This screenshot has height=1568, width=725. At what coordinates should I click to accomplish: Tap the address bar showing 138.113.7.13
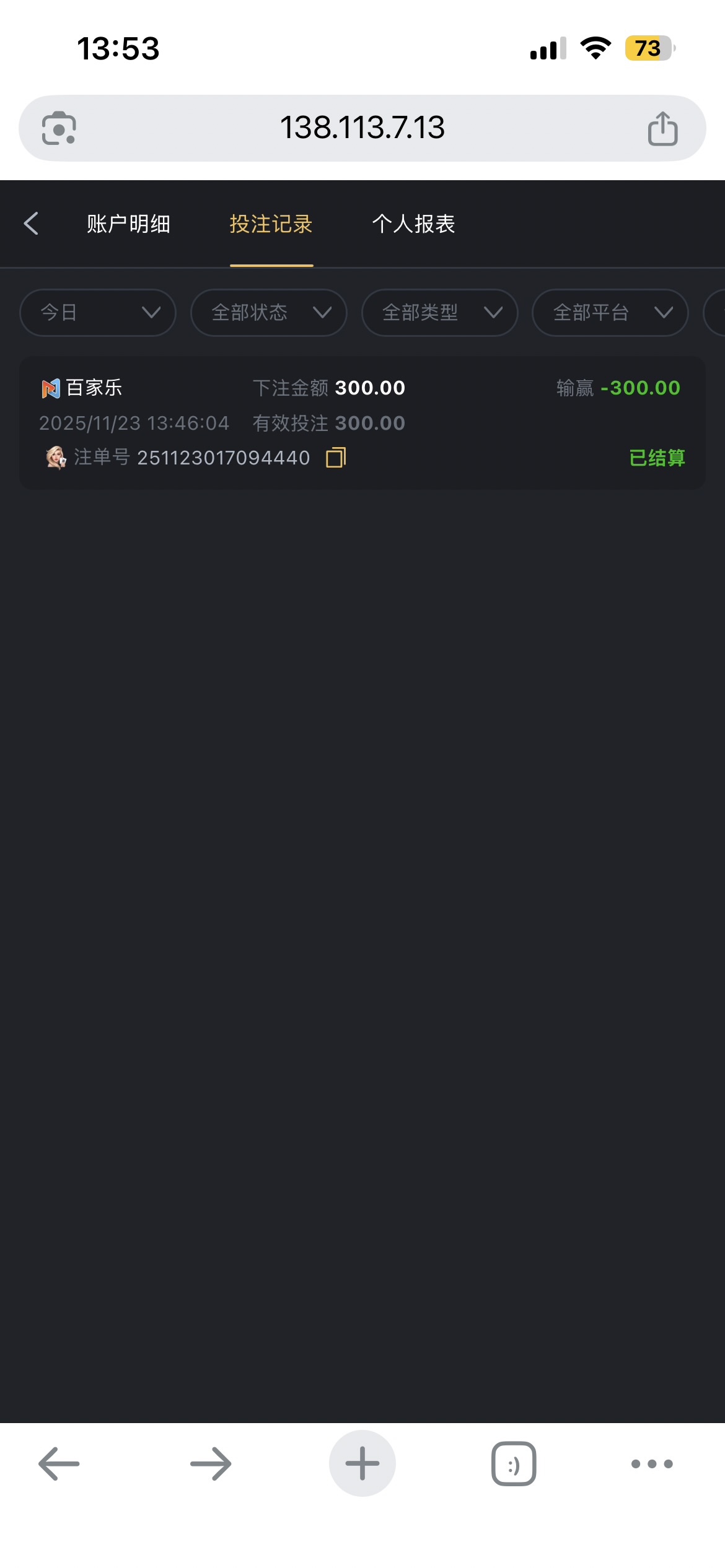pos(362,128)
